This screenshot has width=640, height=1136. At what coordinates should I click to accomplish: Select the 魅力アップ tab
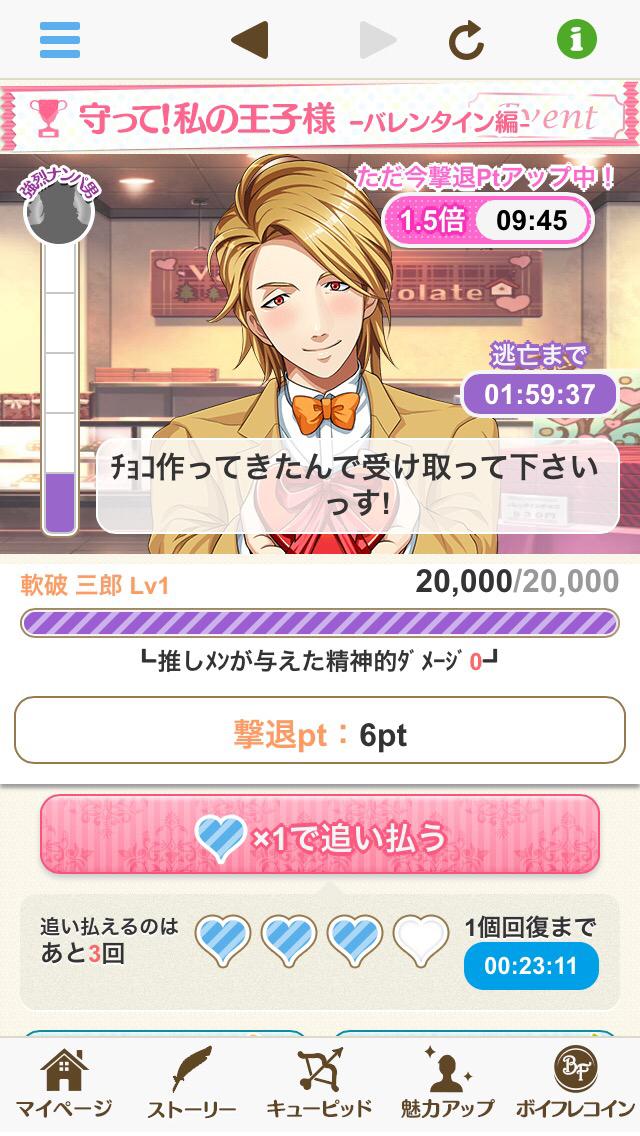pos(447,1085)
